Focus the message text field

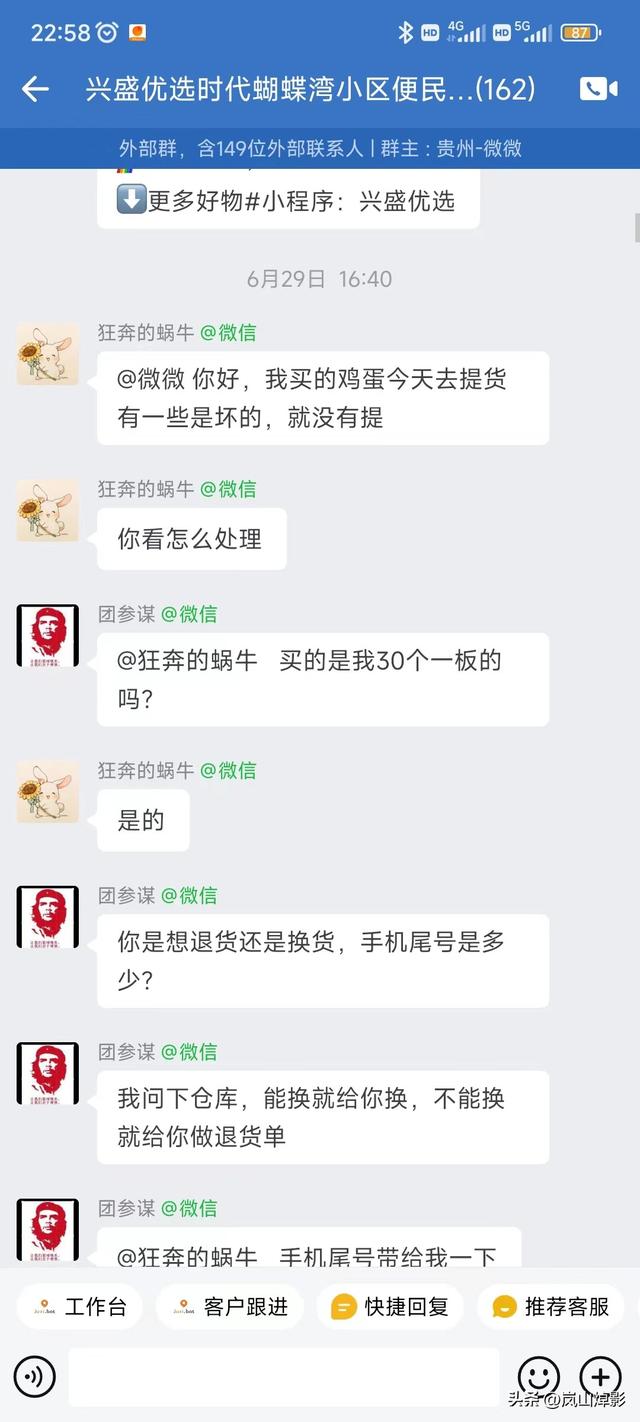(283, 1376)
